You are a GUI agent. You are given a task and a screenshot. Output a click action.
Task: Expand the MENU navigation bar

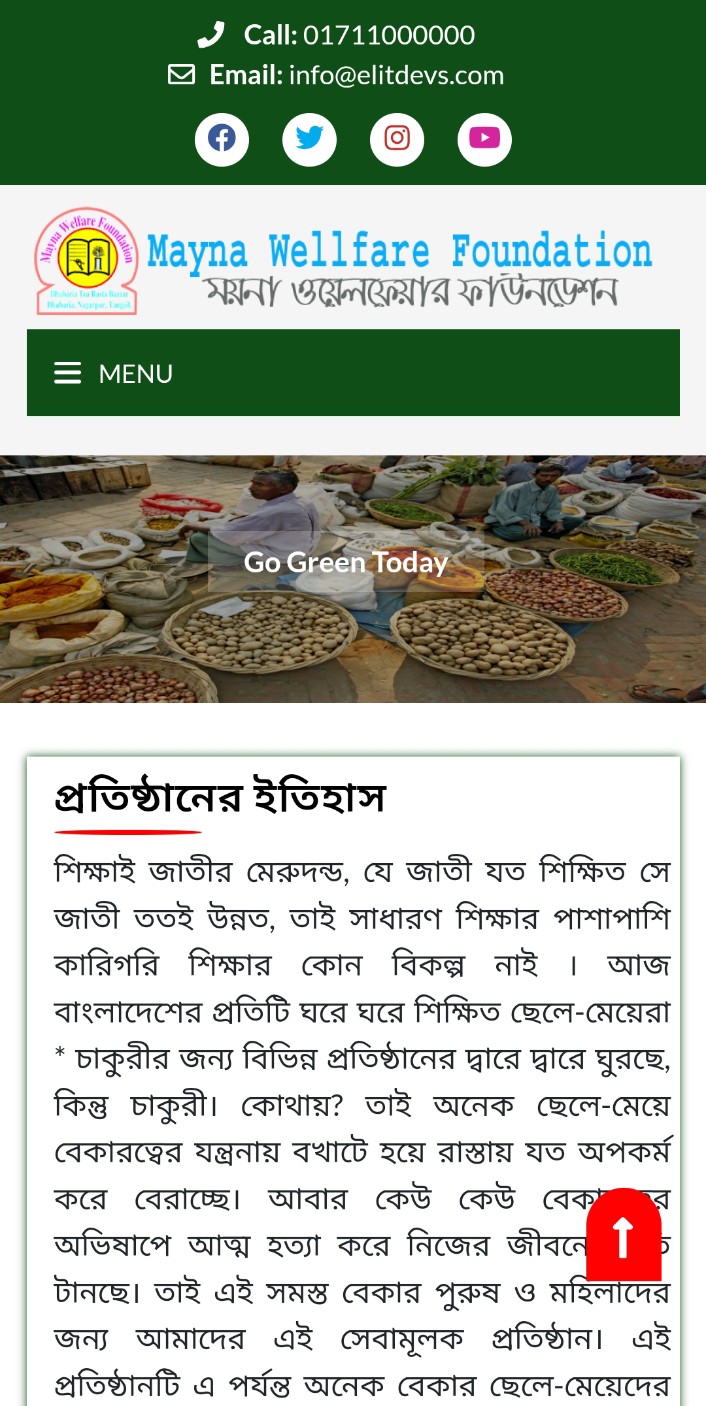click(x=353, y=373)
